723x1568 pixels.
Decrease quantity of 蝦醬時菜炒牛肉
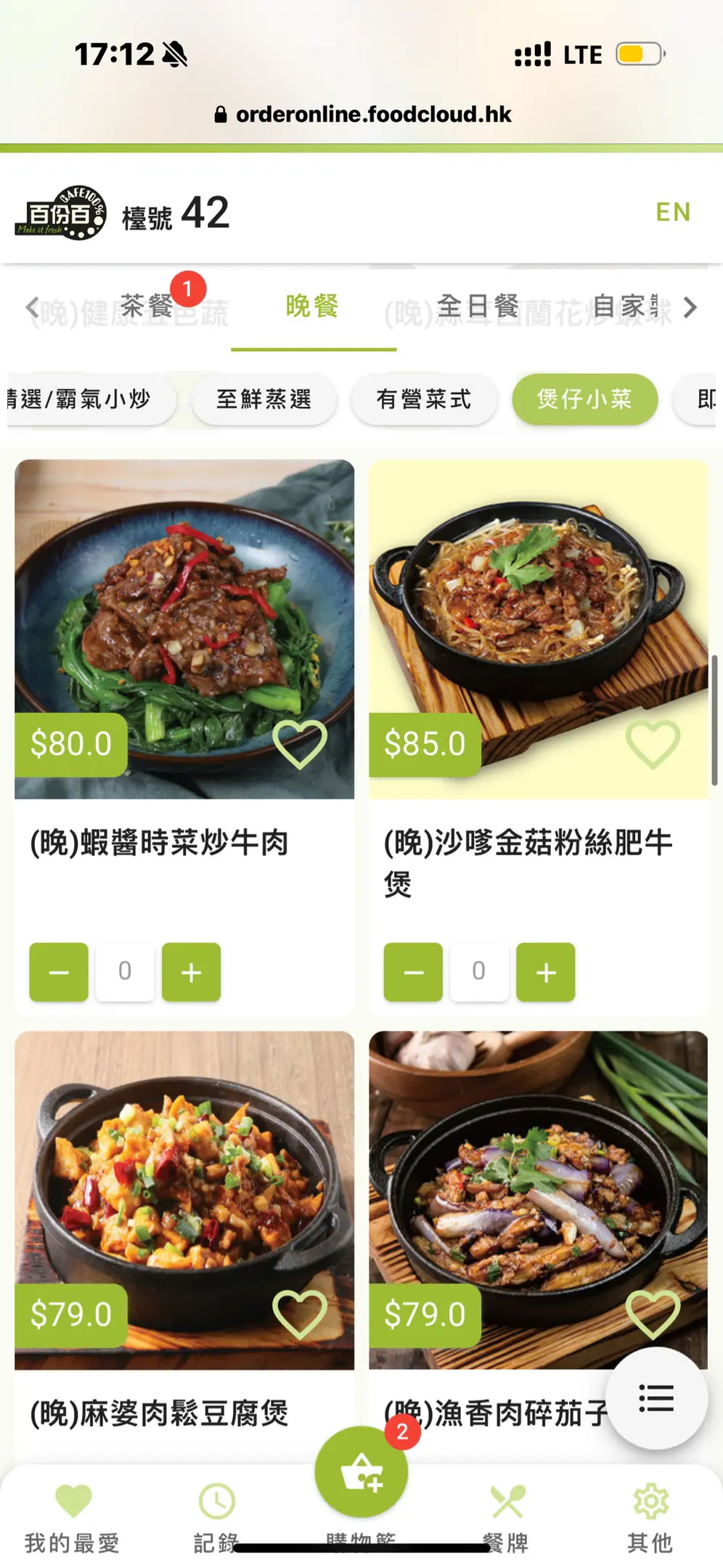click(59, 971)
